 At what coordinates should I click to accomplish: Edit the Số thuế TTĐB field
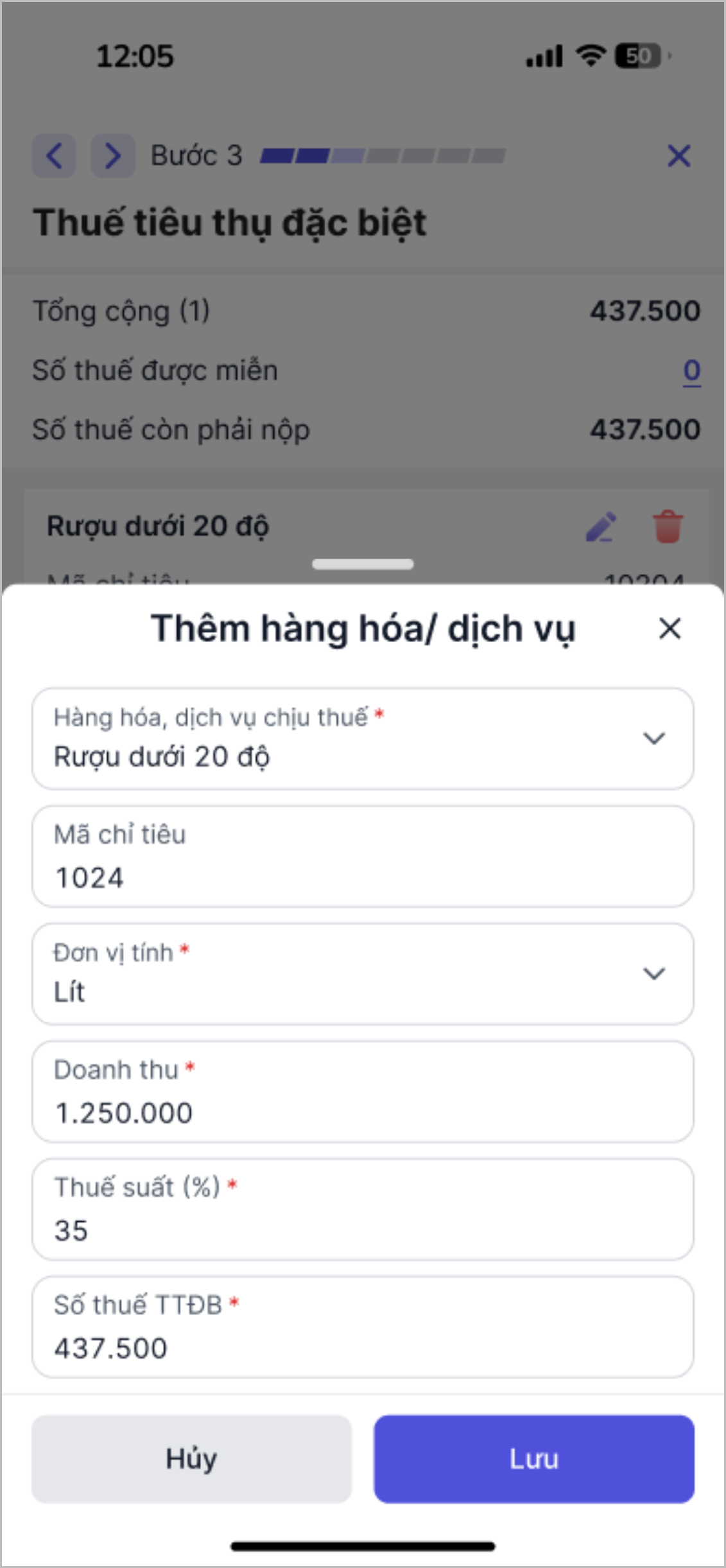coord(363,1327)
